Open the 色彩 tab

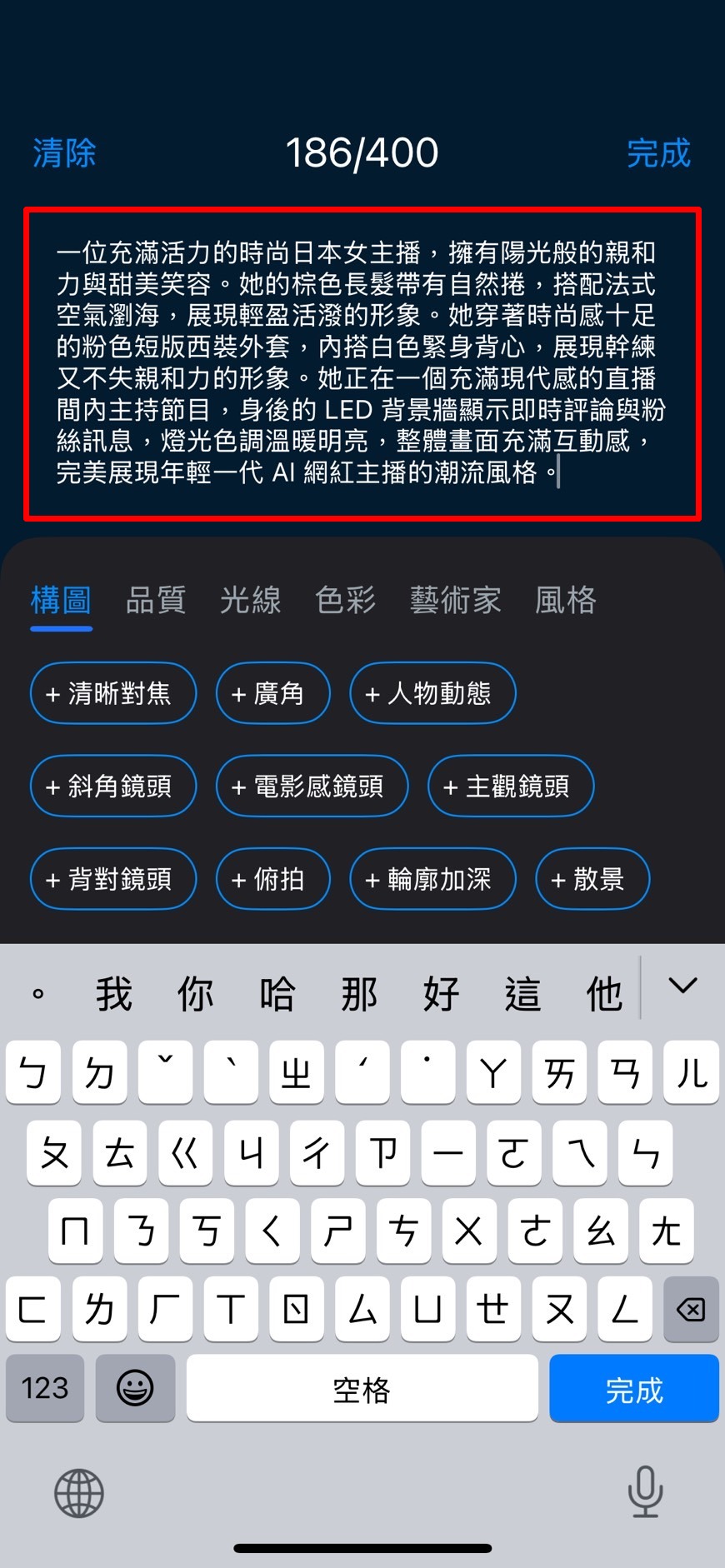(x=345, y=600)
